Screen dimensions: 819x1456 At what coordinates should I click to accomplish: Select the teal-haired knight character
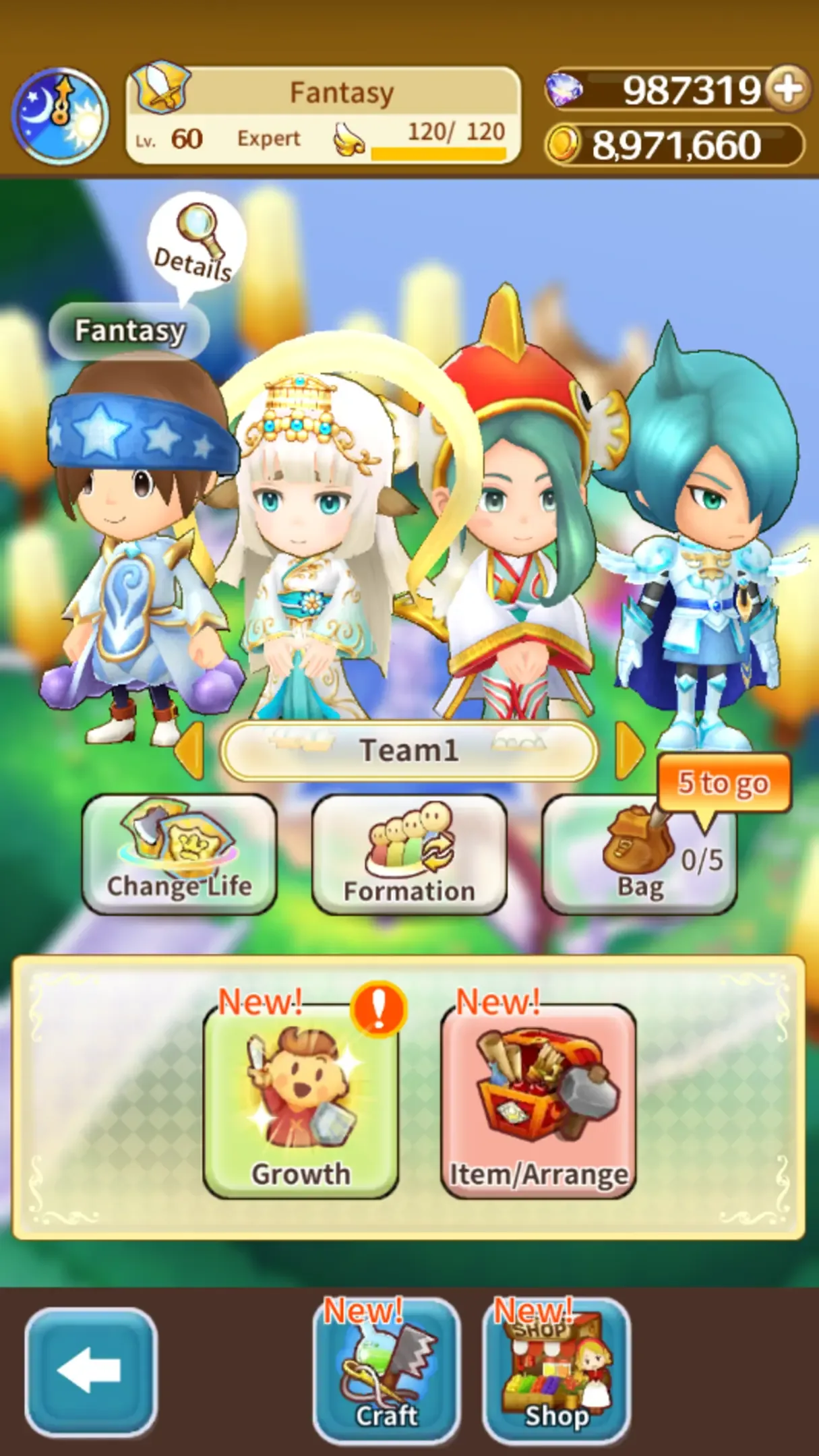(708, 539)
